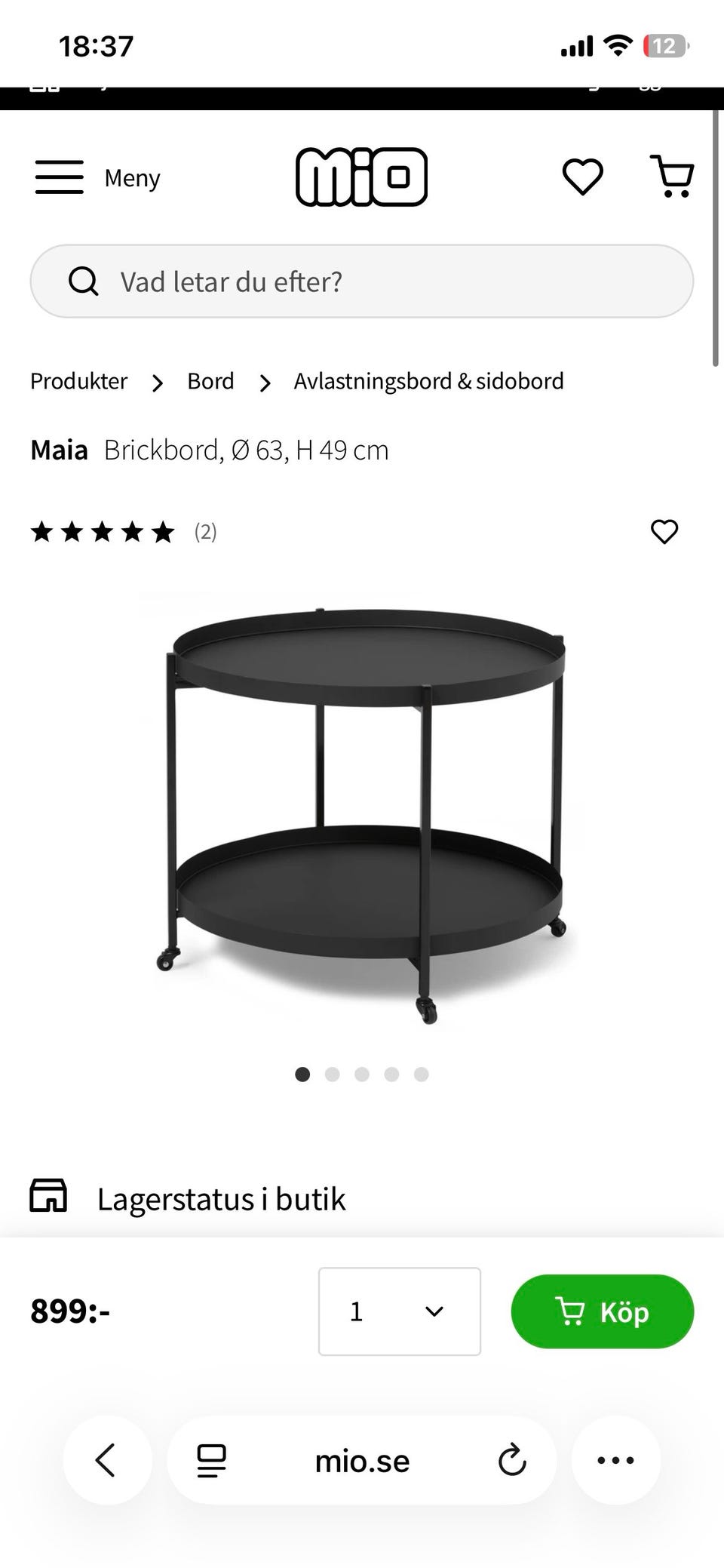
Task: Open the quantity dropdown
Action: point(399,1311)
